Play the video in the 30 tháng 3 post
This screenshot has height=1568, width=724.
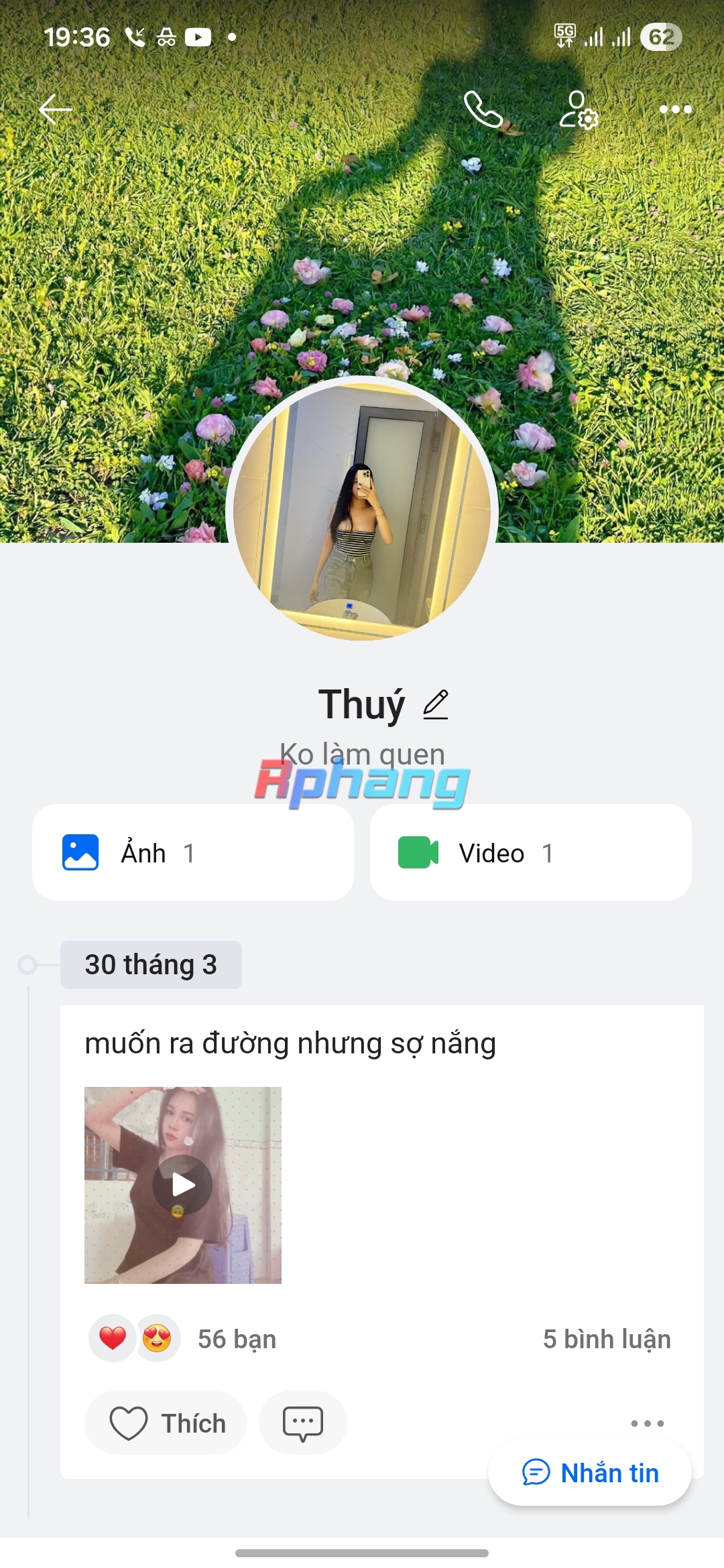pyautogui.click(x=183, y=1185)
